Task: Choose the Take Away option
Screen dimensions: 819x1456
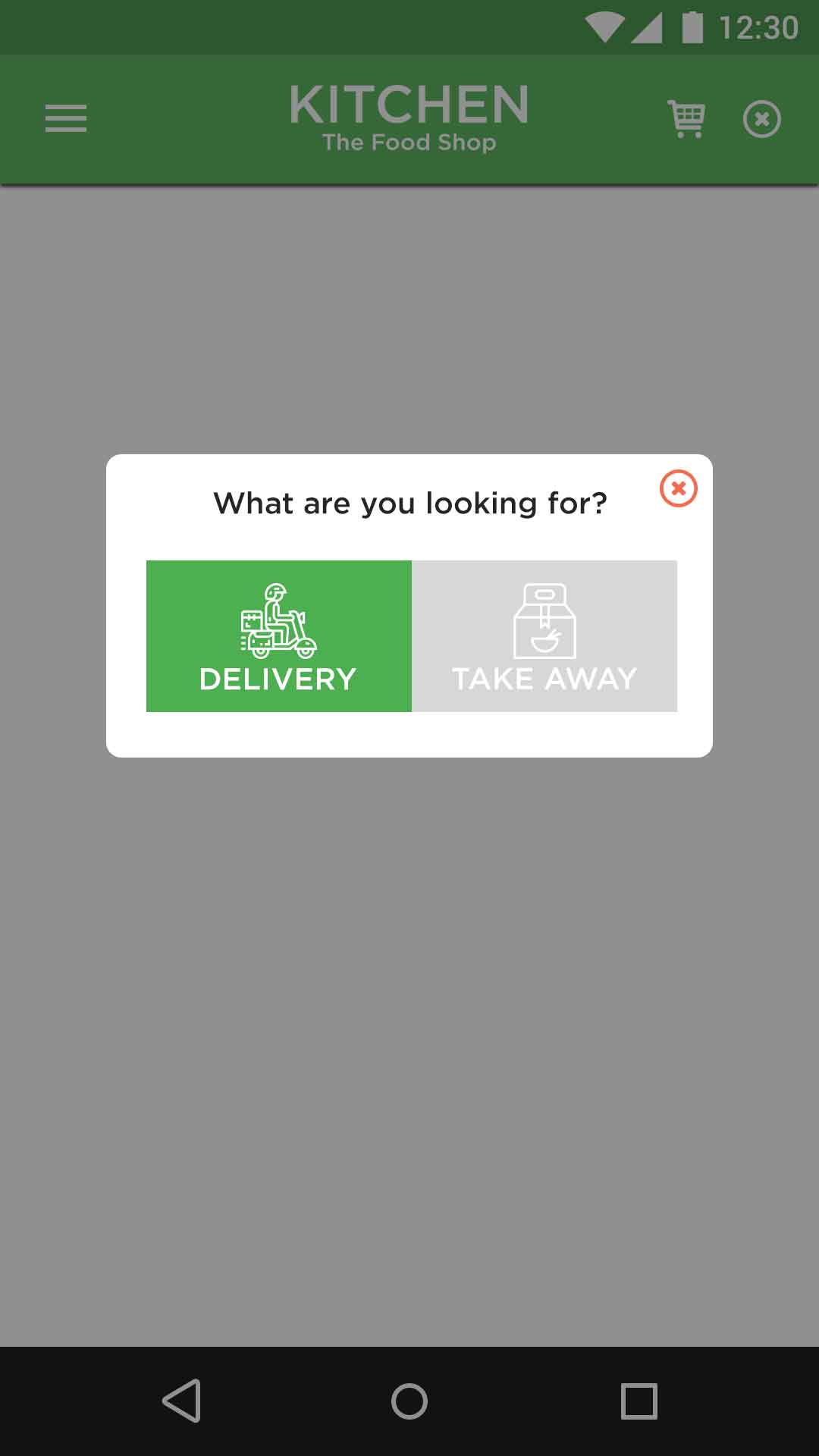Action: [x=544, y=635]
